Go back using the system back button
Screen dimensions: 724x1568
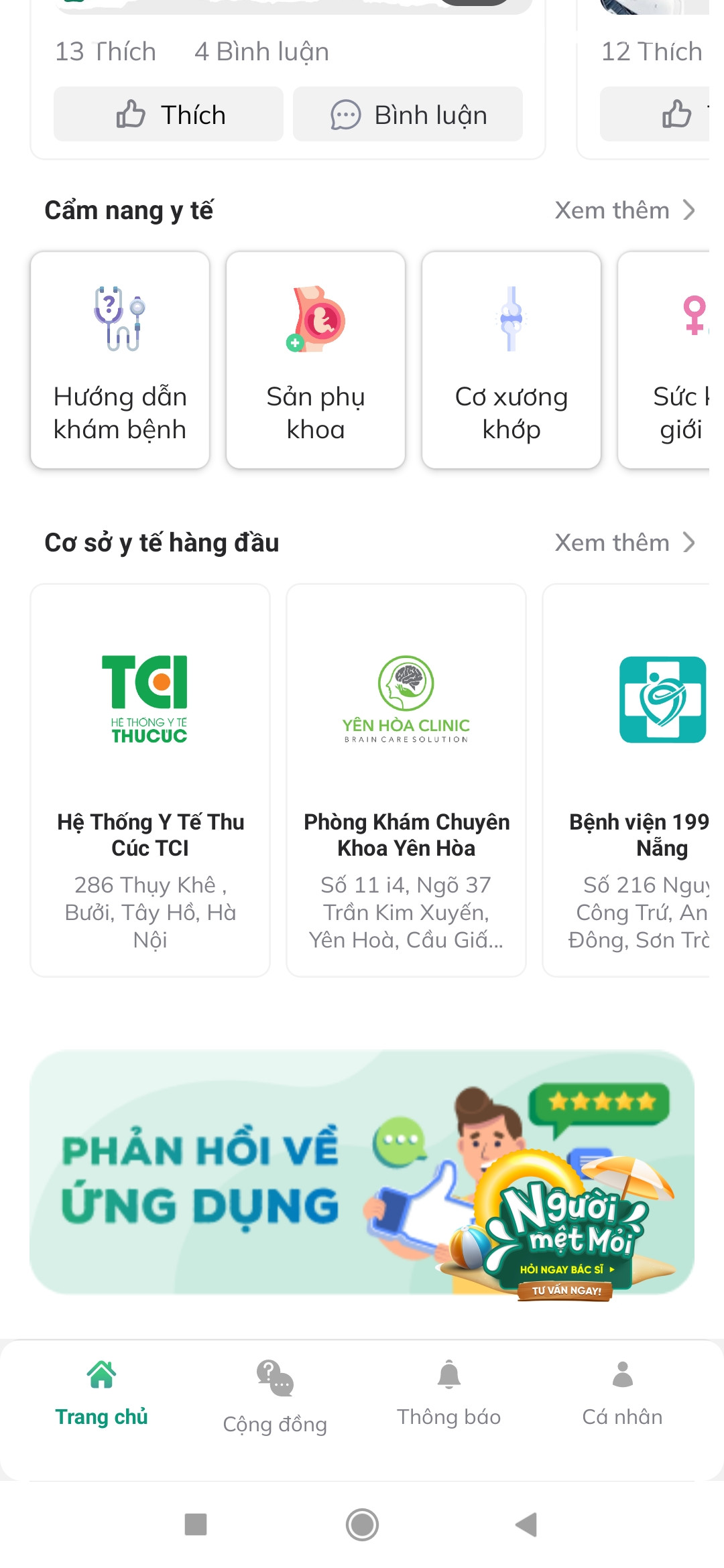coord(527,1524)
